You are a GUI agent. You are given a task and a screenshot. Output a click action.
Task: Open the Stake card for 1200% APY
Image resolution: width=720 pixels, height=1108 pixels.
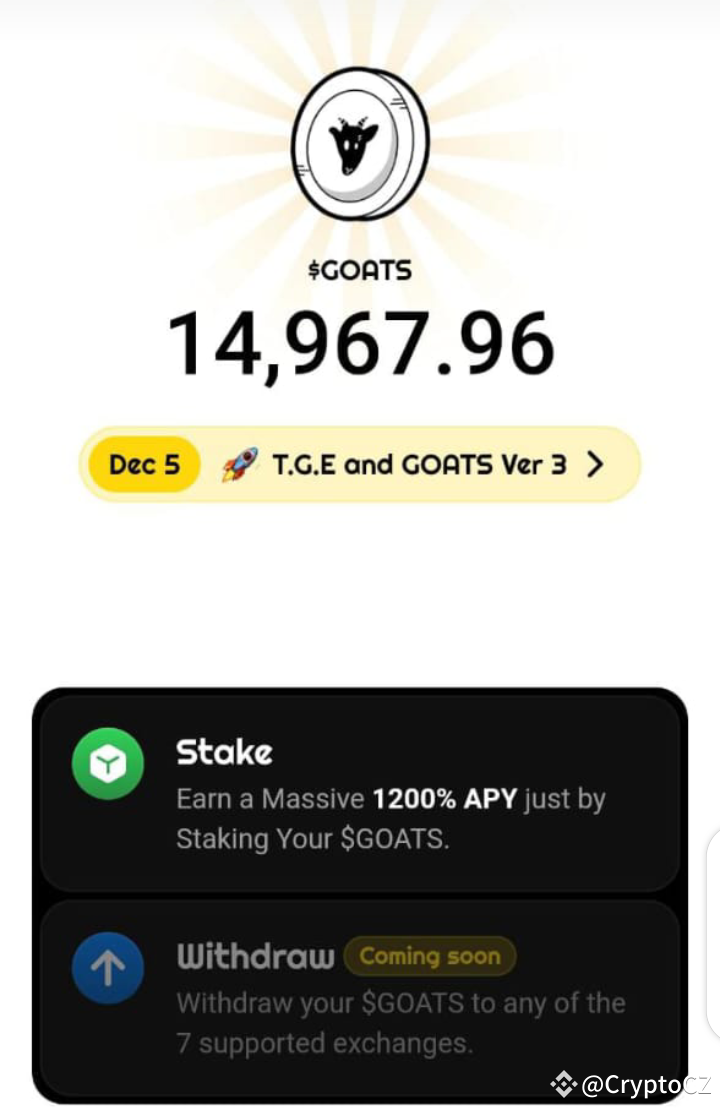(x=360, y=793)
